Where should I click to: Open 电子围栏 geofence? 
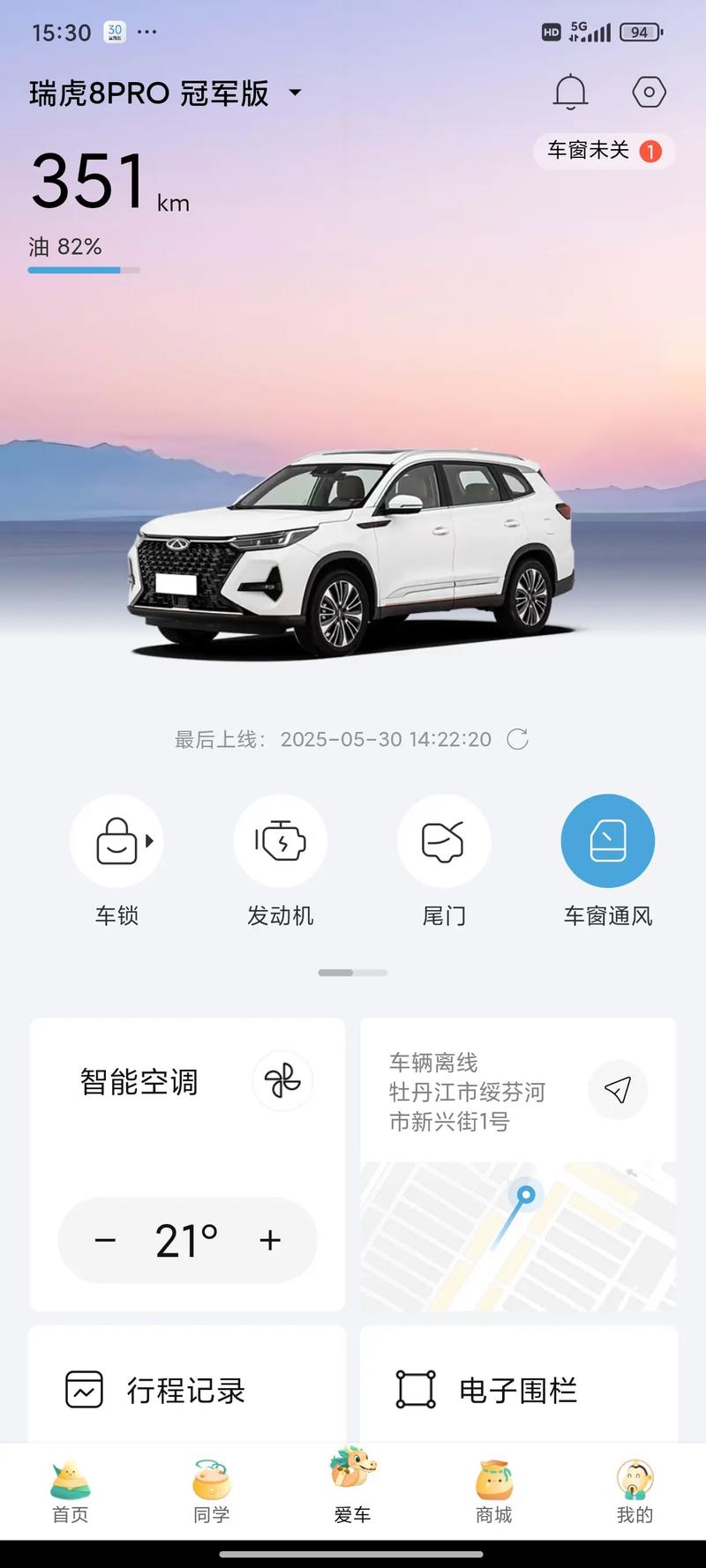pos(518,1390)
